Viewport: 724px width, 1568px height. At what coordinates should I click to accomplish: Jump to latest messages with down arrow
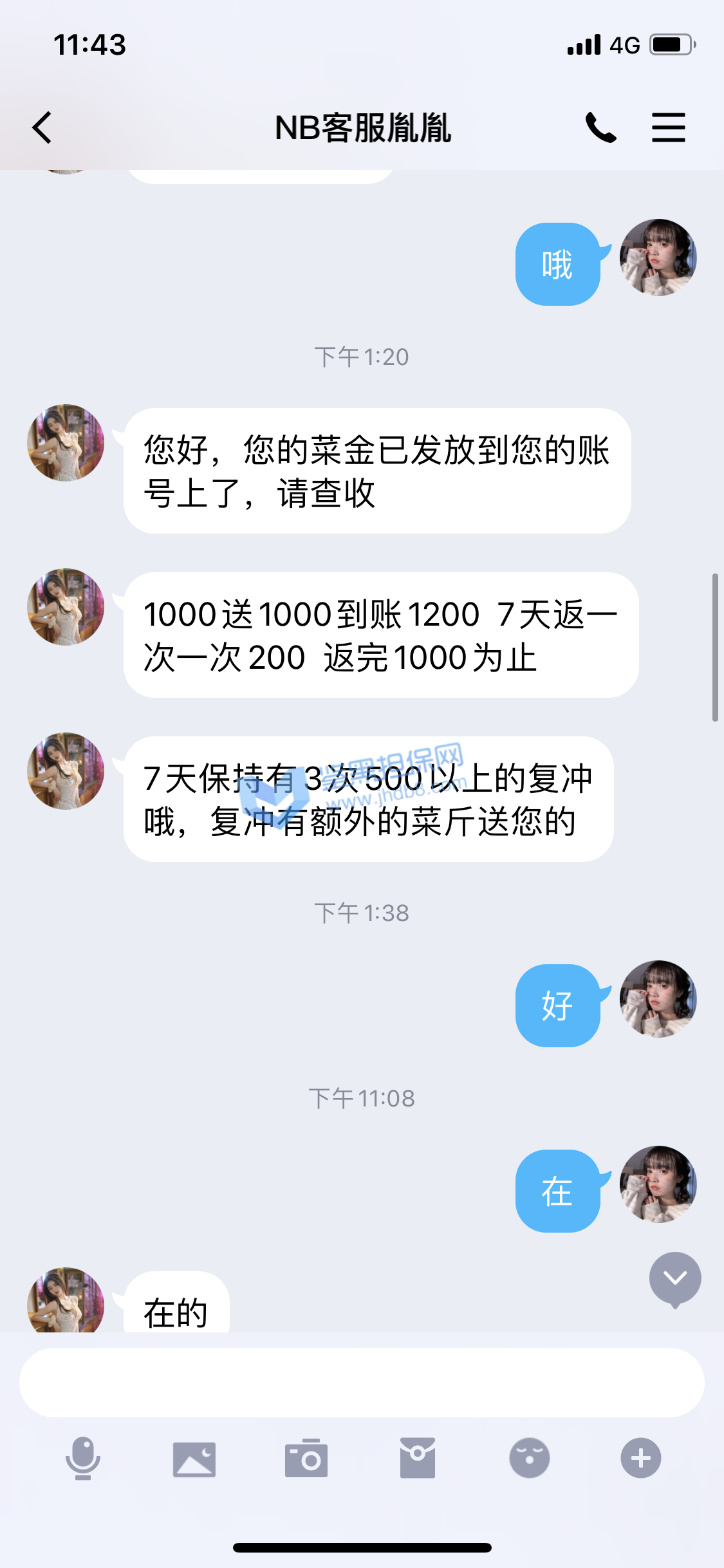[674, 1278]
